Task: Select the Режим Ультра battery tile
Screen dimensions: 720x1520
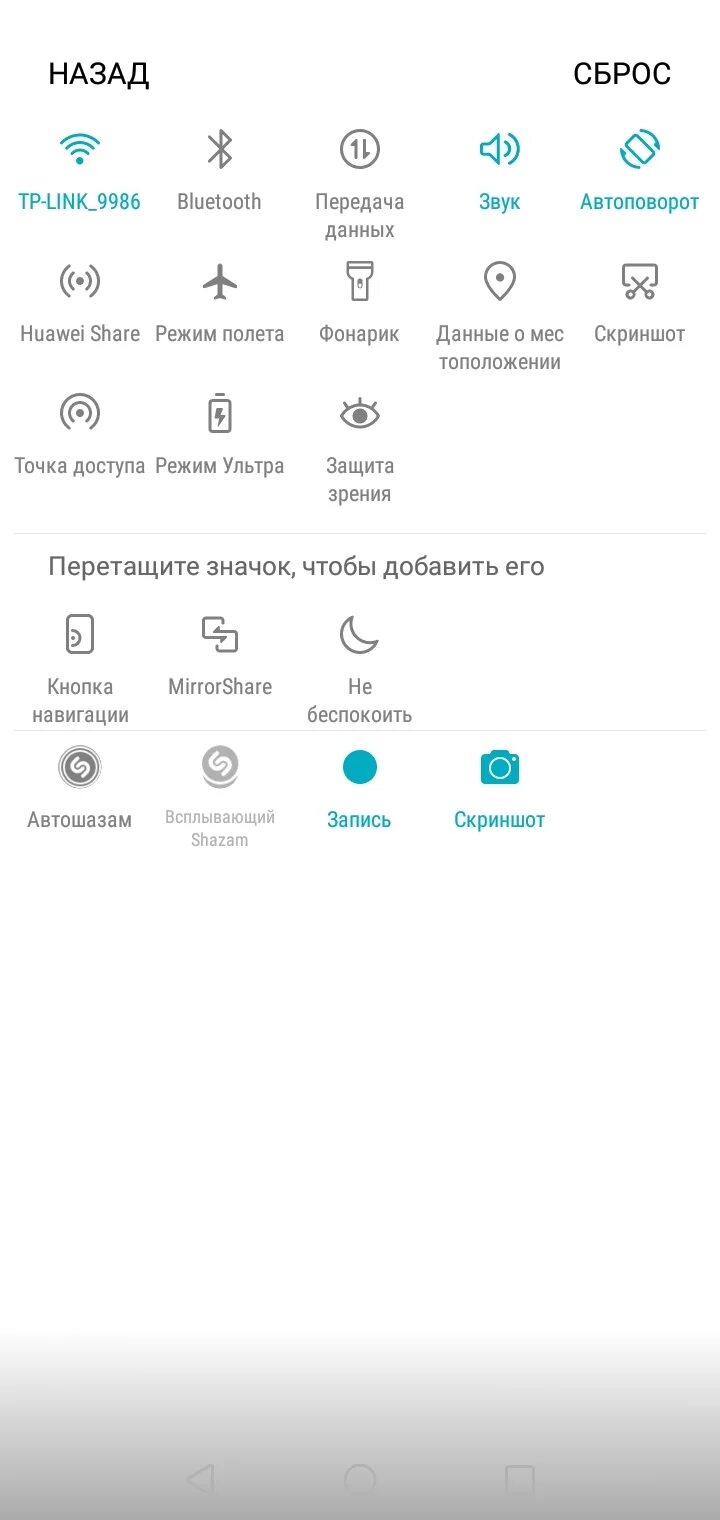Action: [219, 435]
